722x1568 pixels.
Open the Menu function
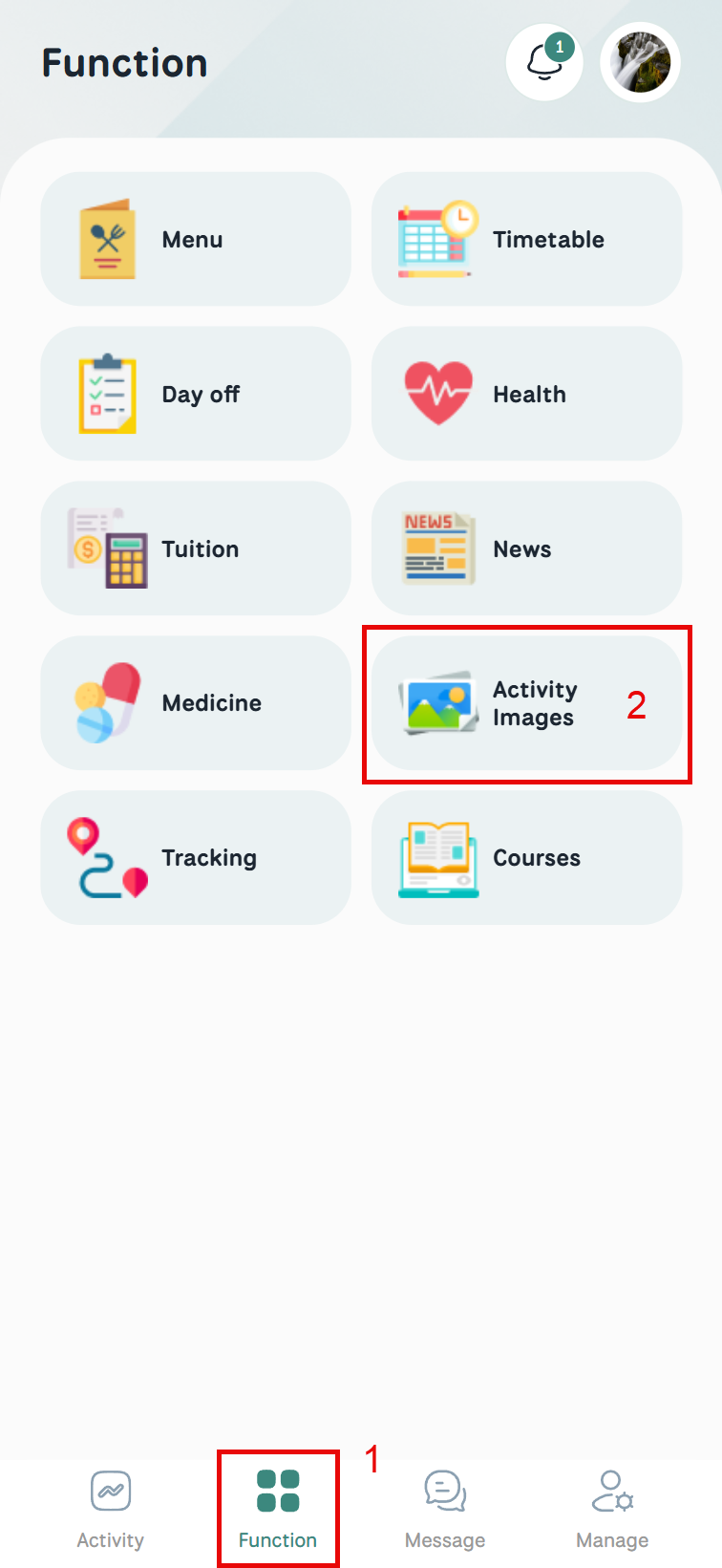tap(196, 239)
